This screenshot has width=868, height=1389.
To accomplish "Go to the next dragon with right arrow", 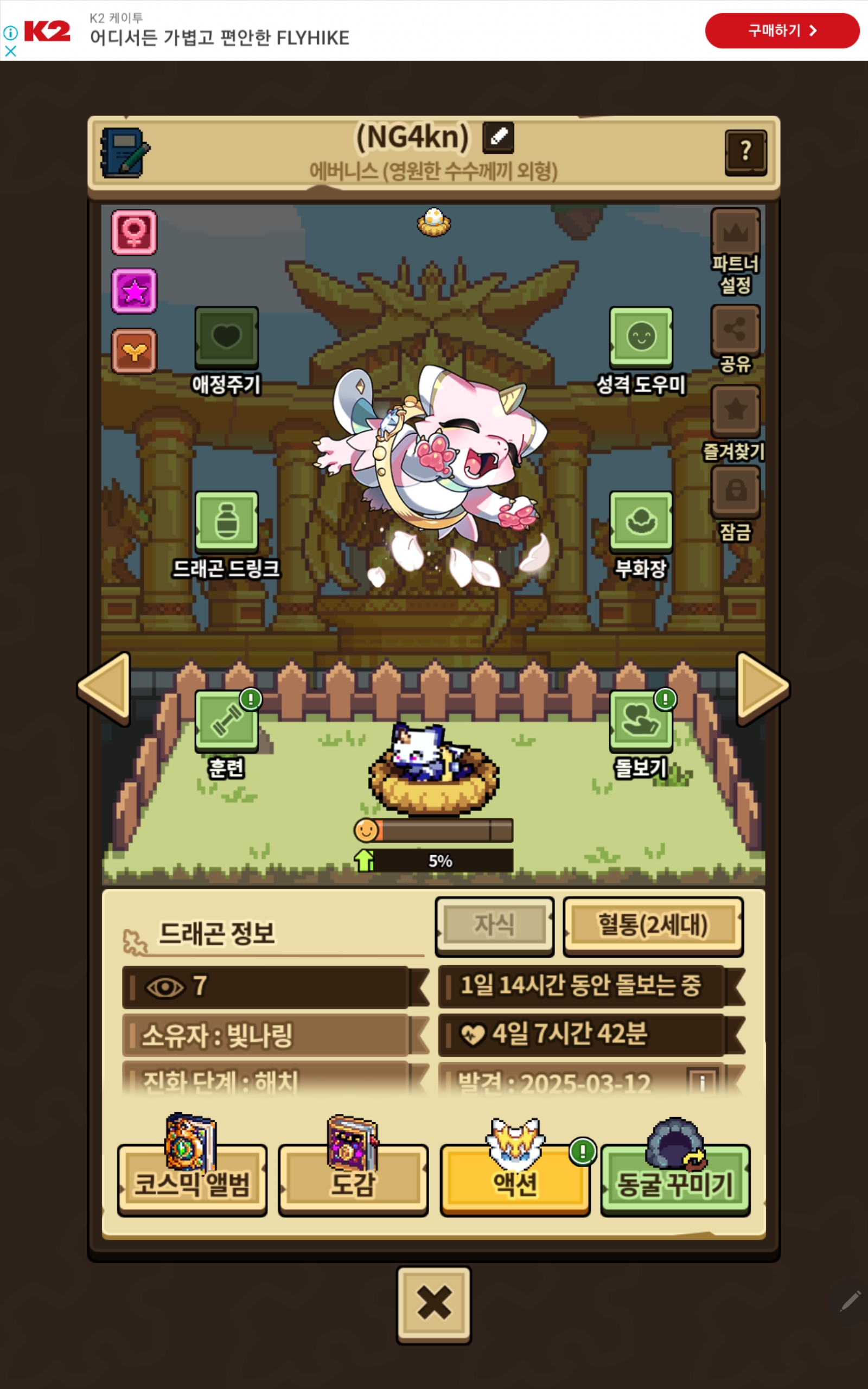I will 762,687.
